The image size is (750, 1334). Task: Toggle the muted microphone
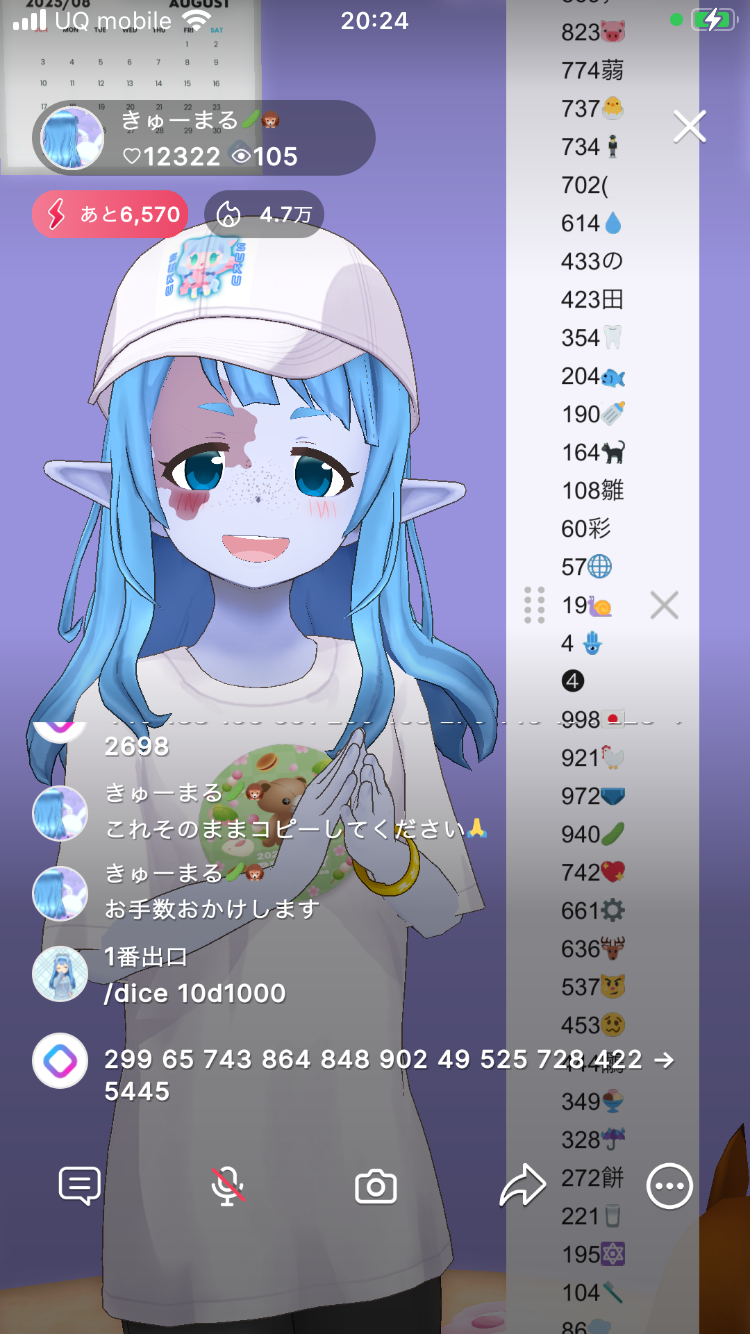point(228,1187)
